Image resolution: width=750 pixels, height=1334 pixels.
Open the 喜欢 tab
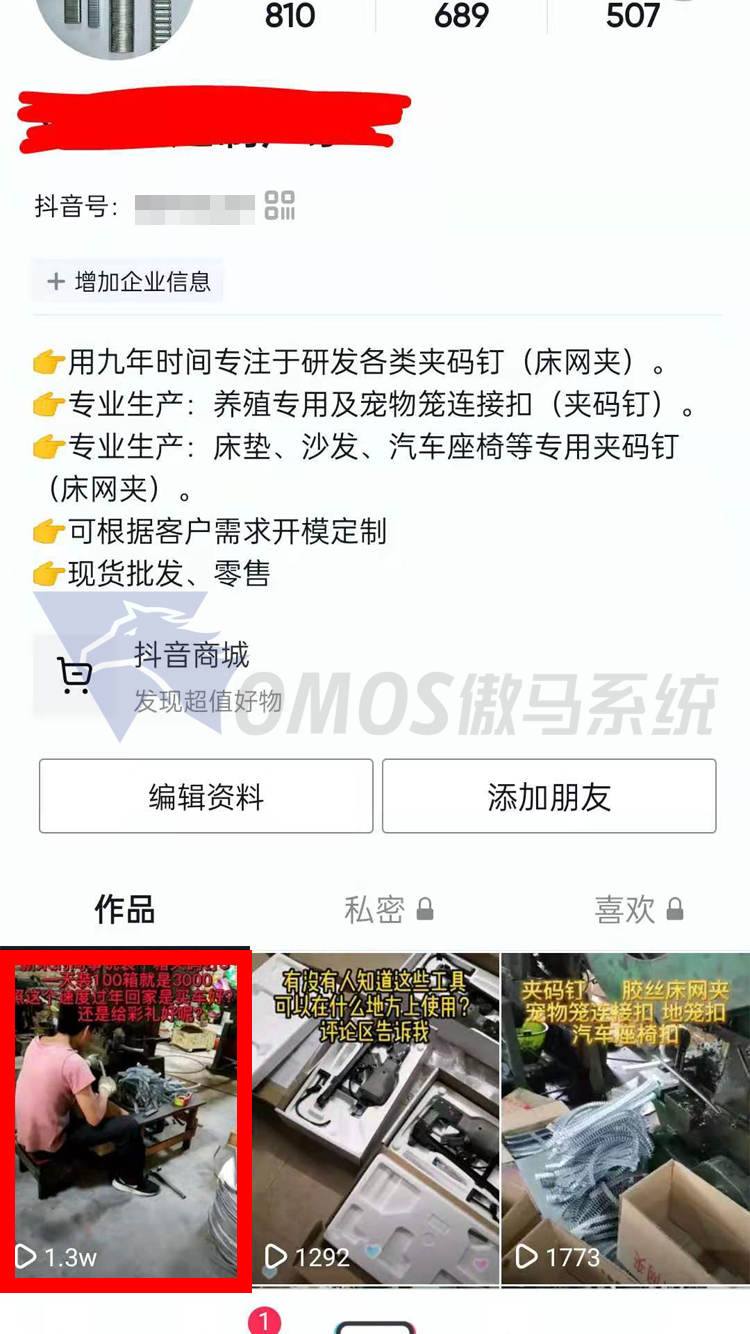pyautogui.click(x=640, y=909)
